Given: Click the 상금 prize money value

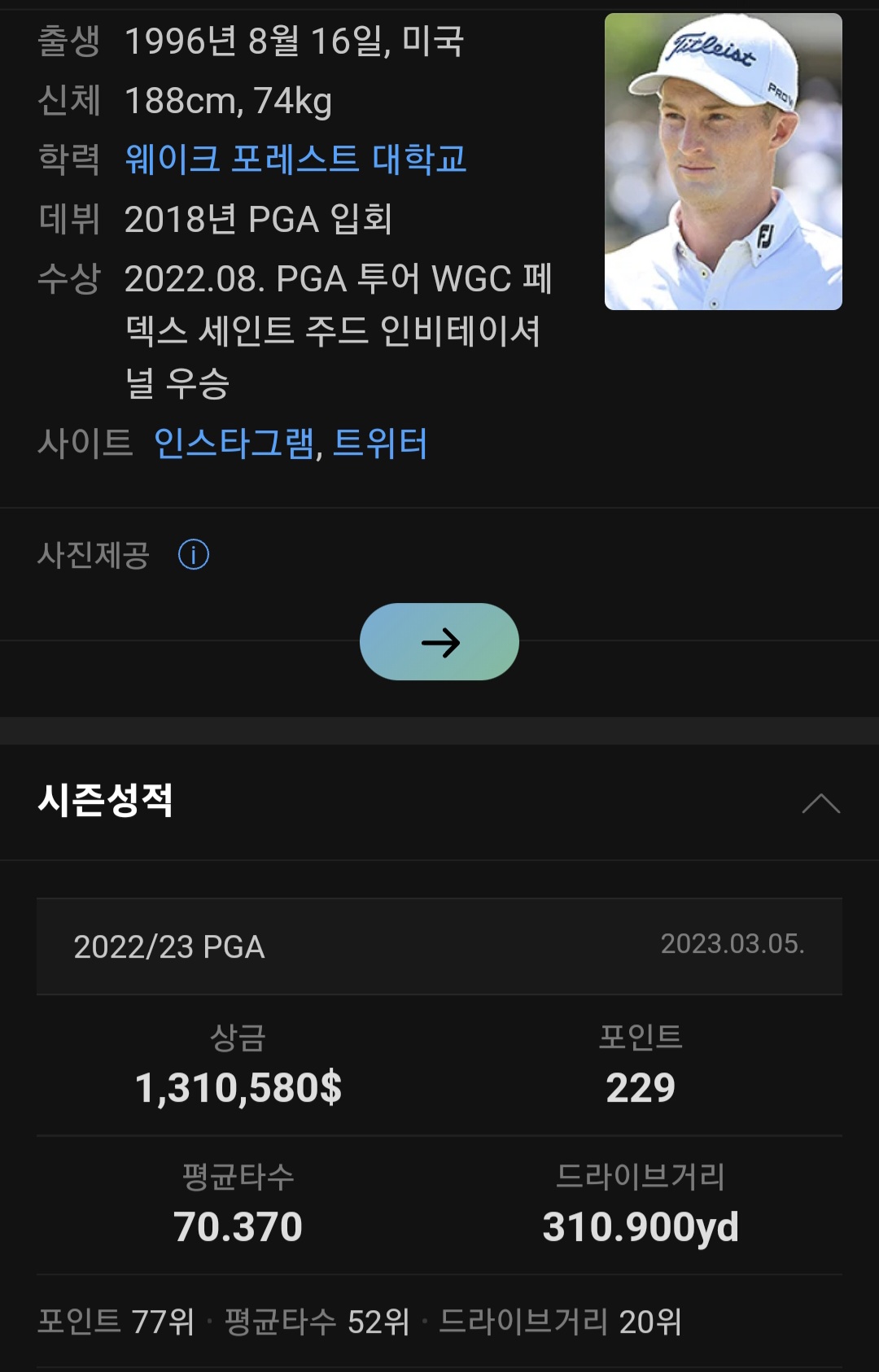Looking at the screenshot, I should 240,1086.
